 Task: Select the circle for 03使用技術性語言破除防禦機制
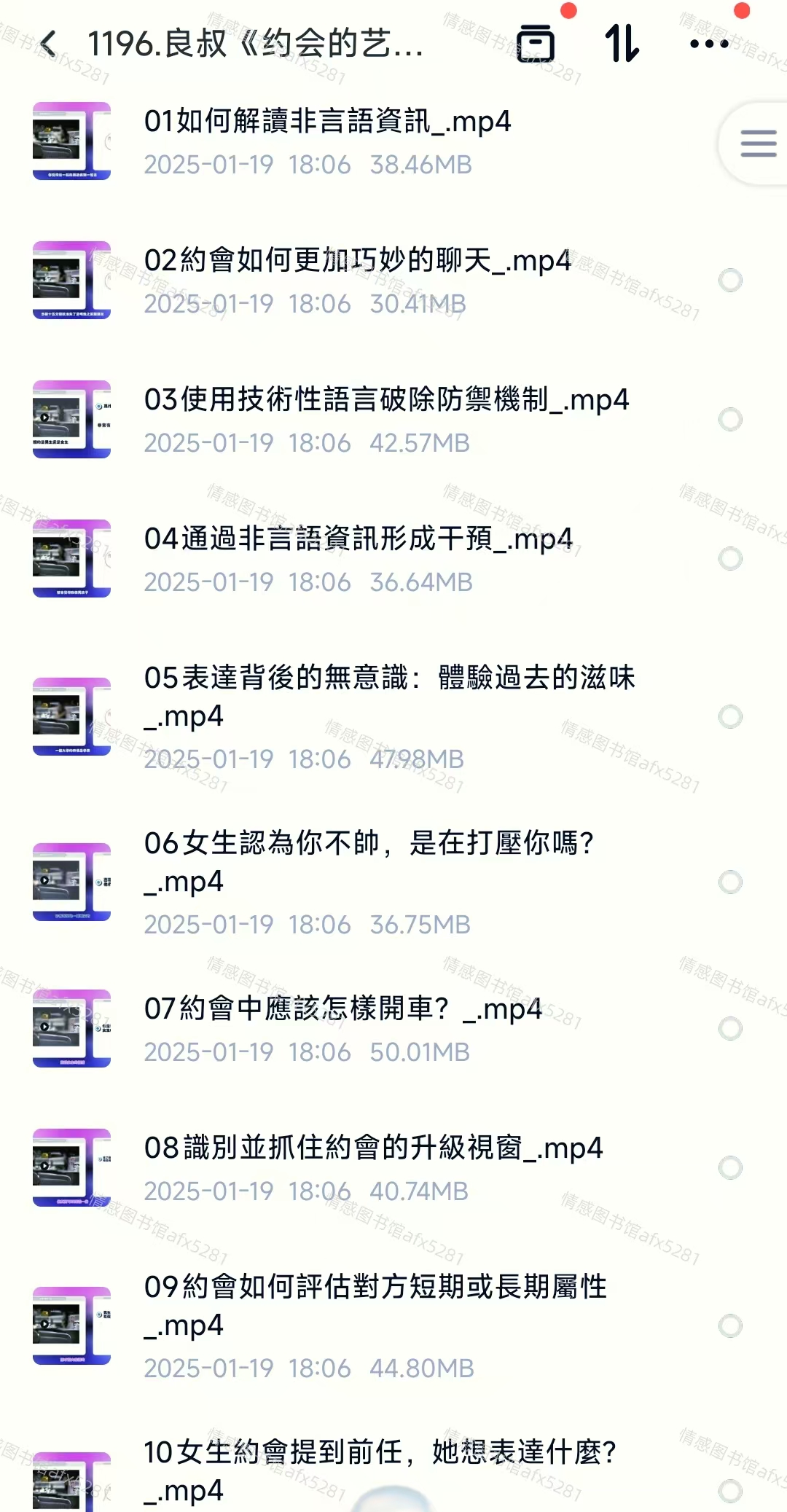pyautogui.click(x=730, y=420)
